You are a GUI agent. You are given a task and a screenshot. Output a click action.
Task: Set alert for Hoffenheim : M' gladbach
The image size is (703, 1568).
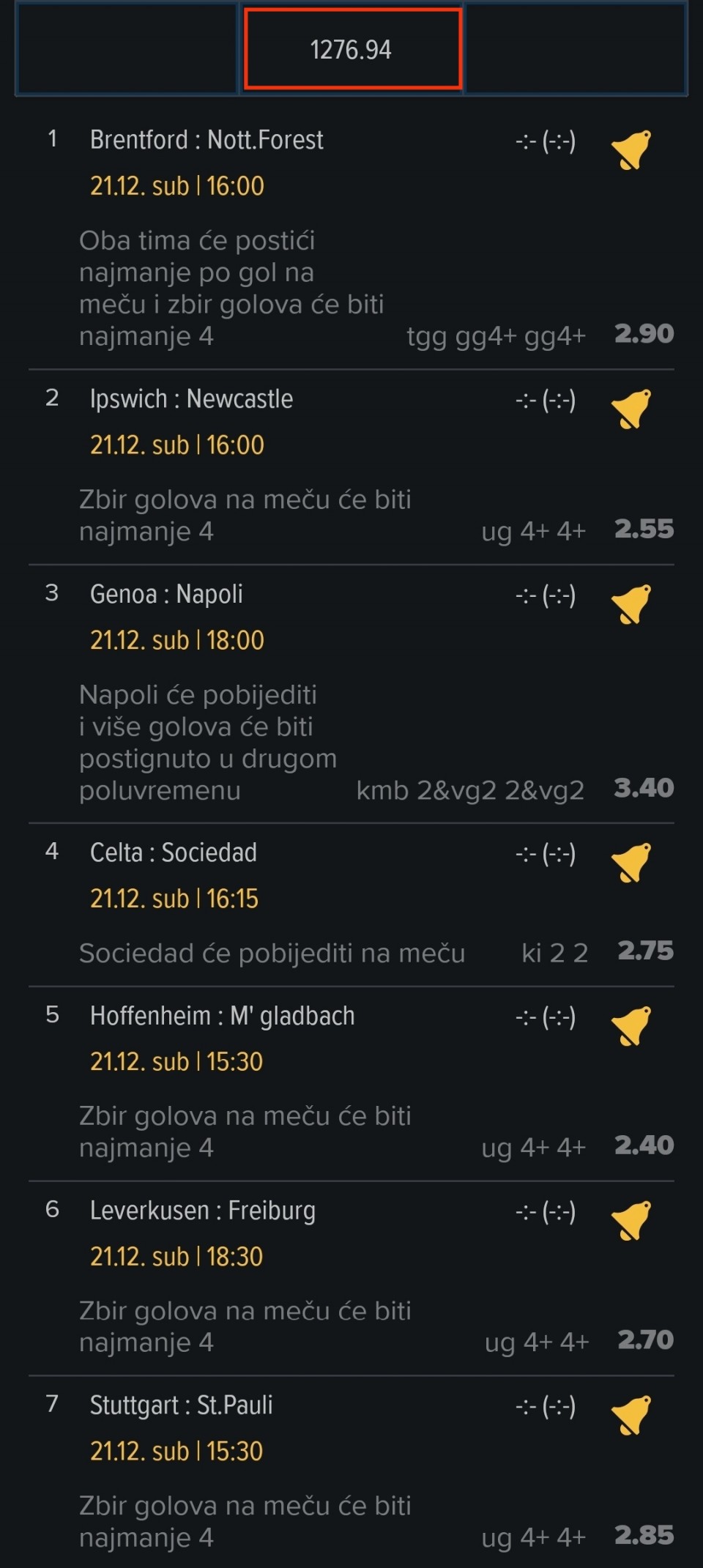coord(631,1026)
